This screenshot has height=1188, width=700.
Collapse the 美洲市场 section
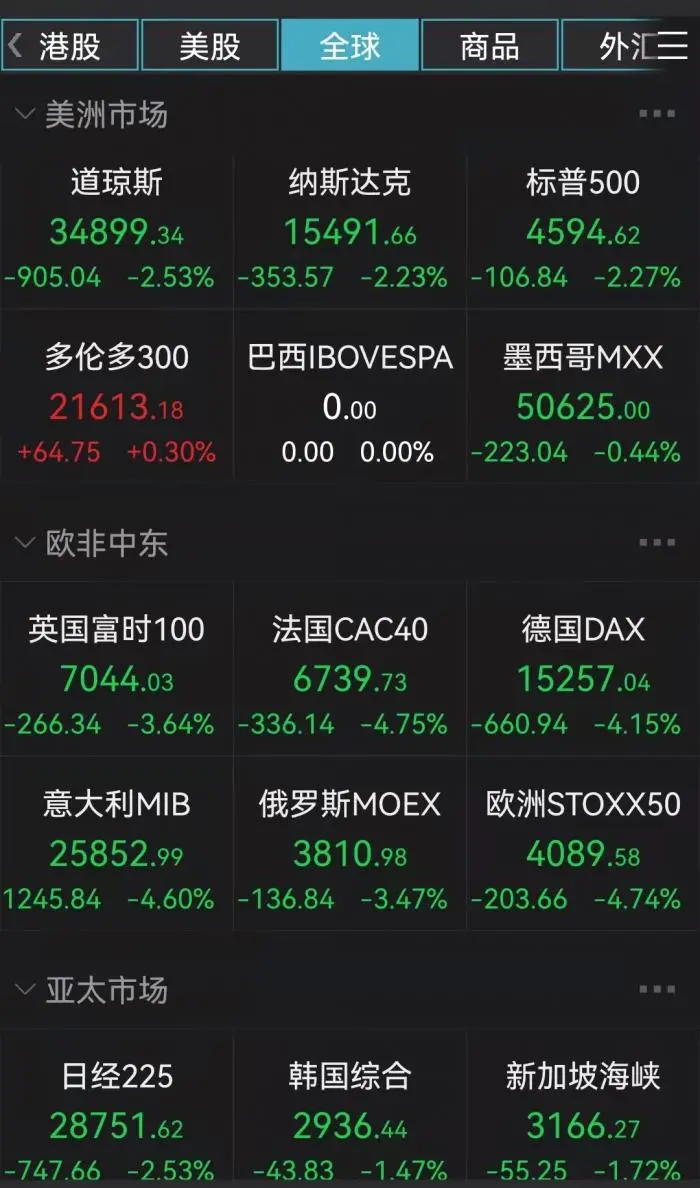[x=24, y=114]
